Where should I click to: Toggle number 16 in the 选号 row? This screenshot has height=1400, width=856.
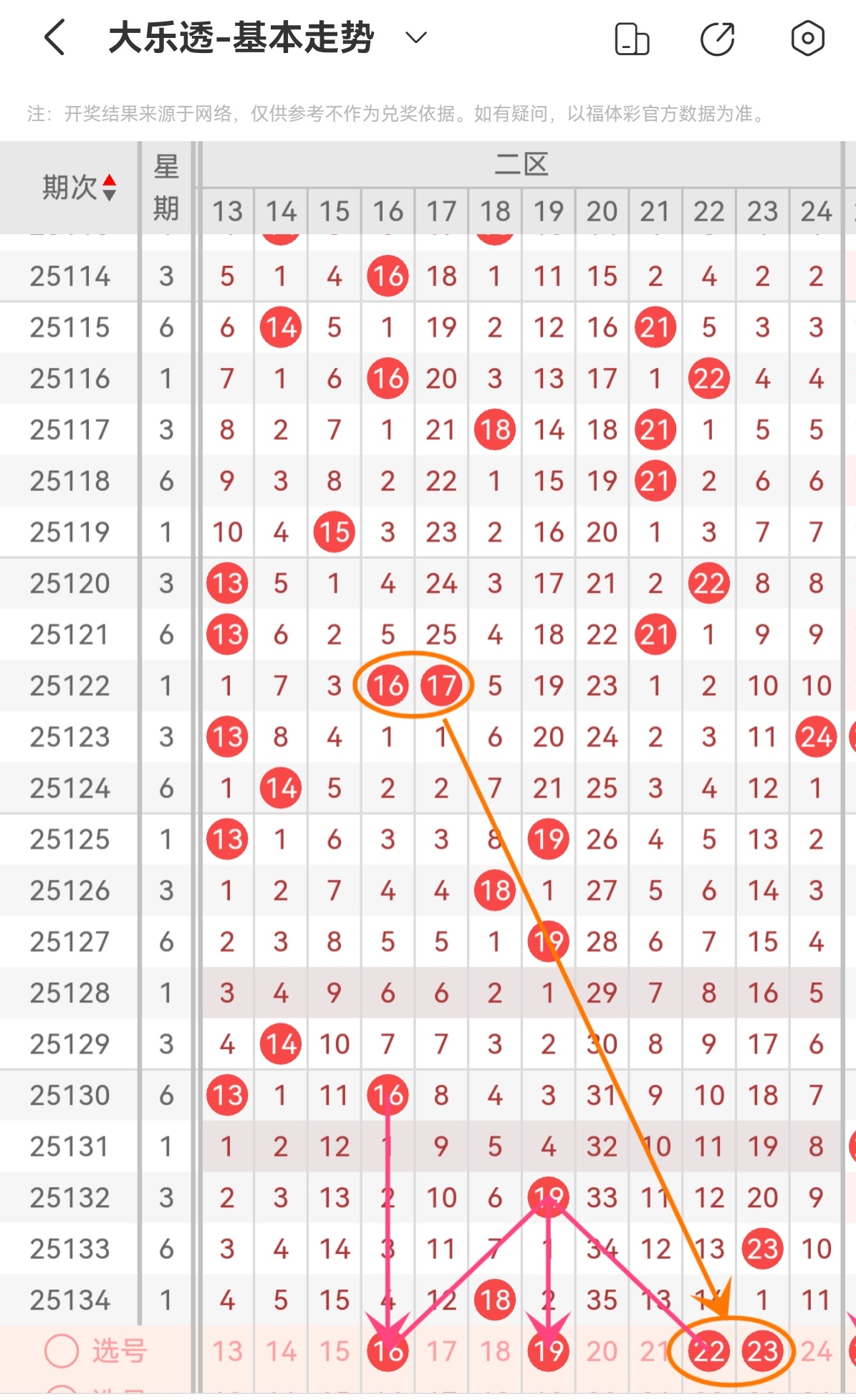387,1351
